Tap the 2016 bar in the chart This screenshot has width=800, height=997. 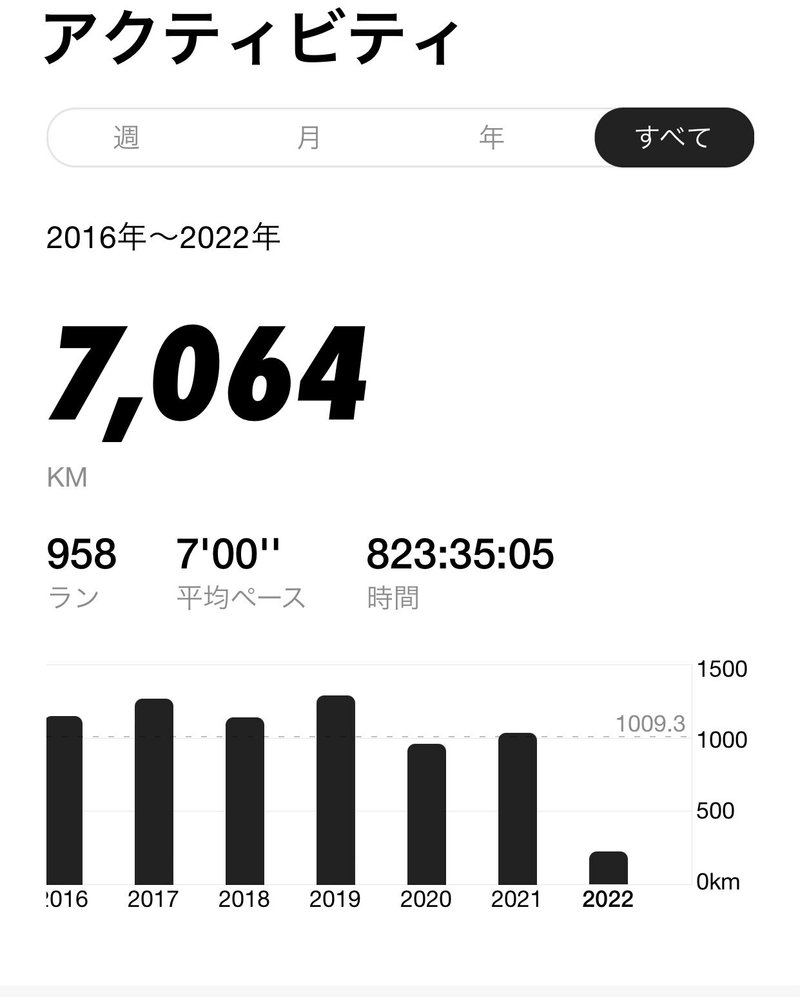pyautogui.click(x=63, y=800)
